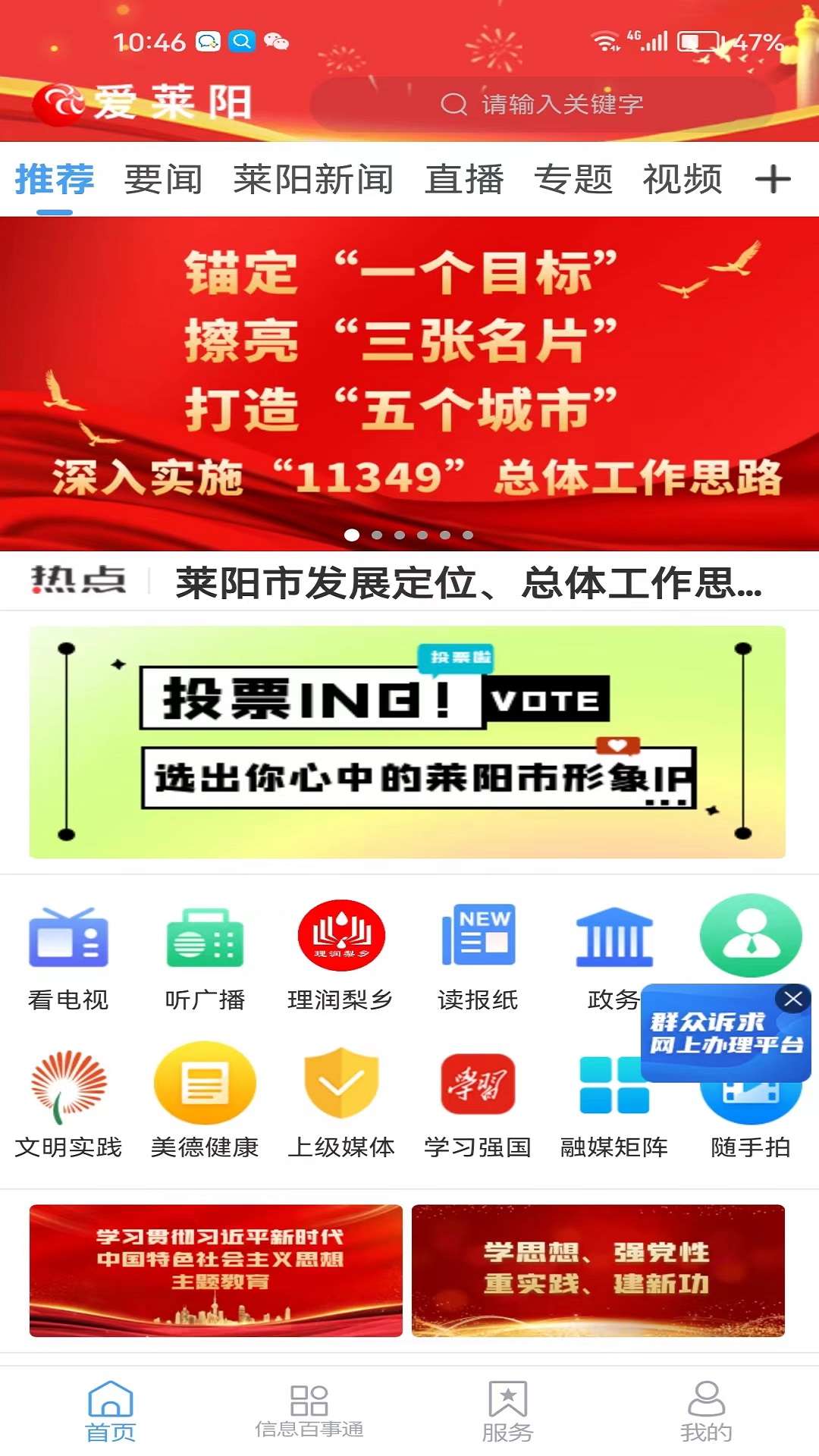
Task: Open the keyword search box
Action: coord(542,104)
